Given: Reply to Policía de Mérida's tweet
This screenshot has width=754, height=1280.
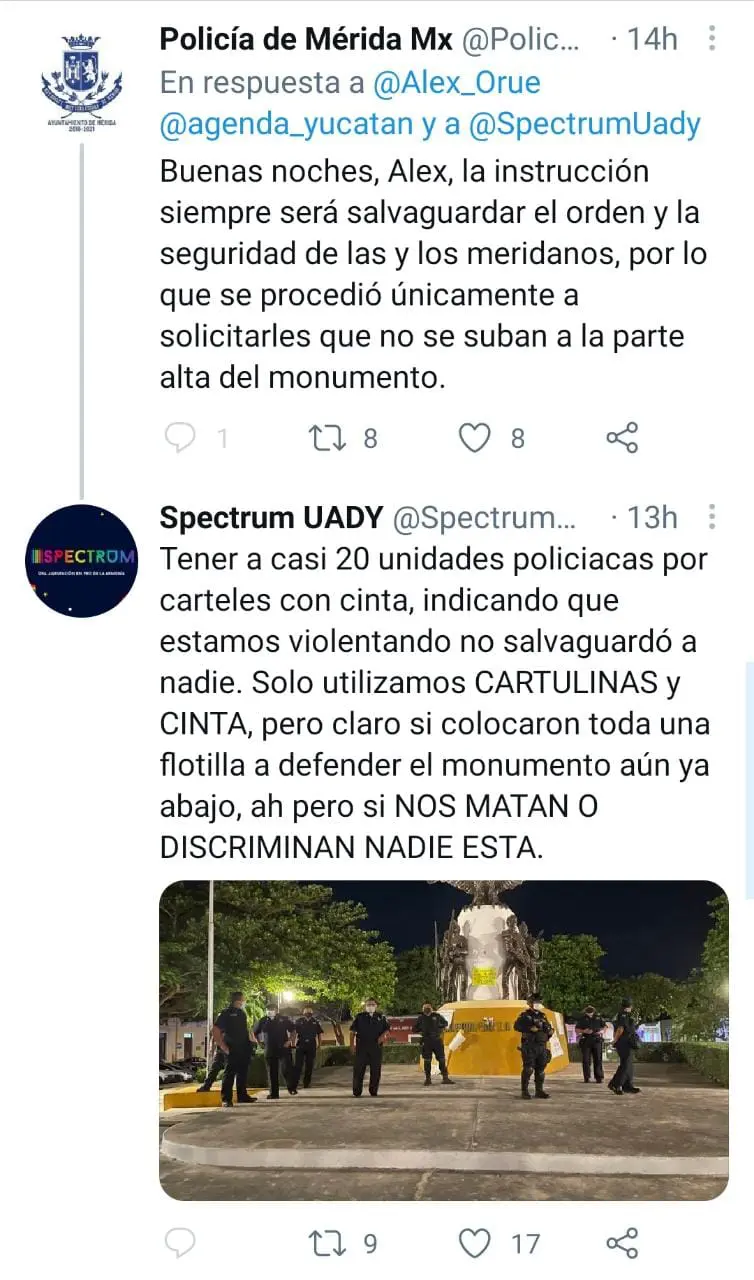Looking at the screenshot, I should [x=181, y=438].
